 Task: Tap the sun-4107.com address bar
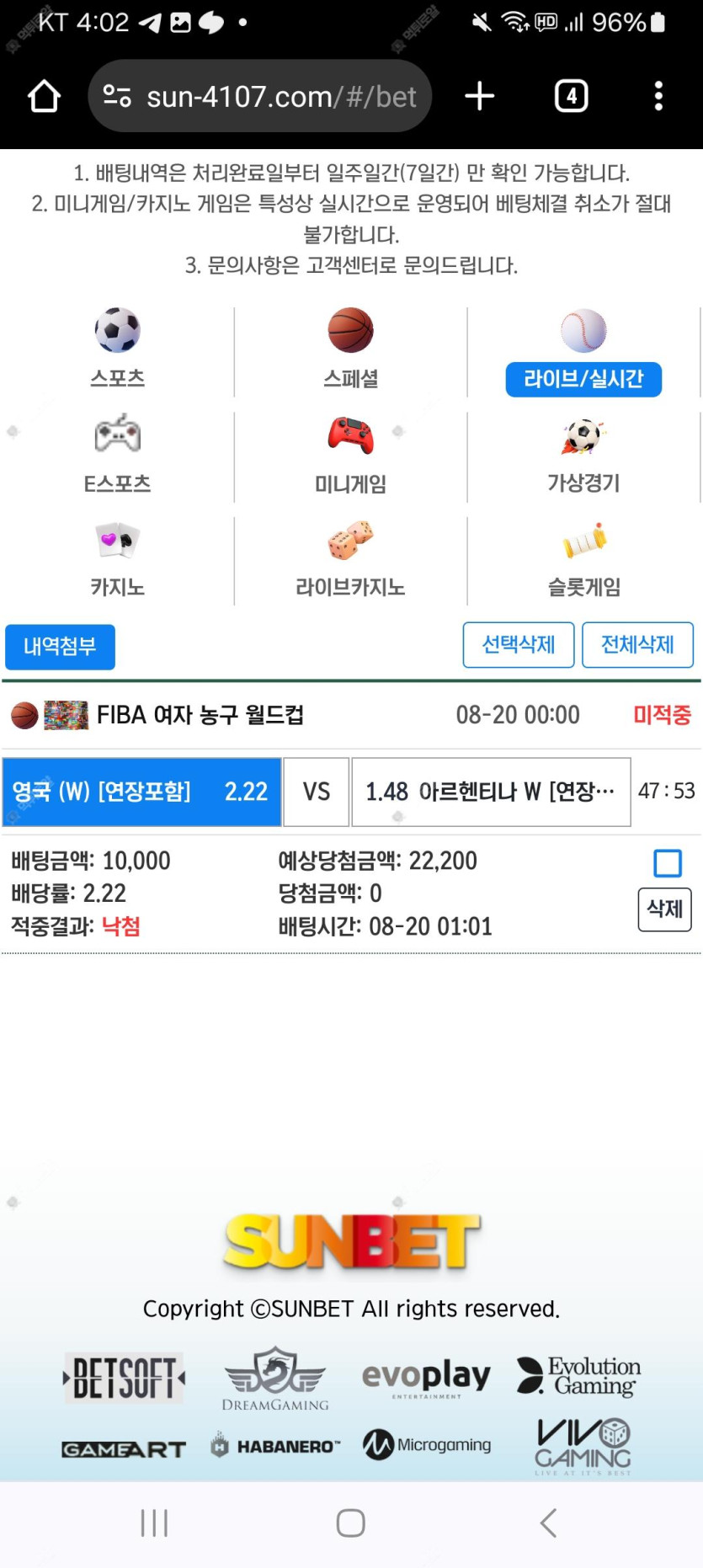[x=259, y=96]
